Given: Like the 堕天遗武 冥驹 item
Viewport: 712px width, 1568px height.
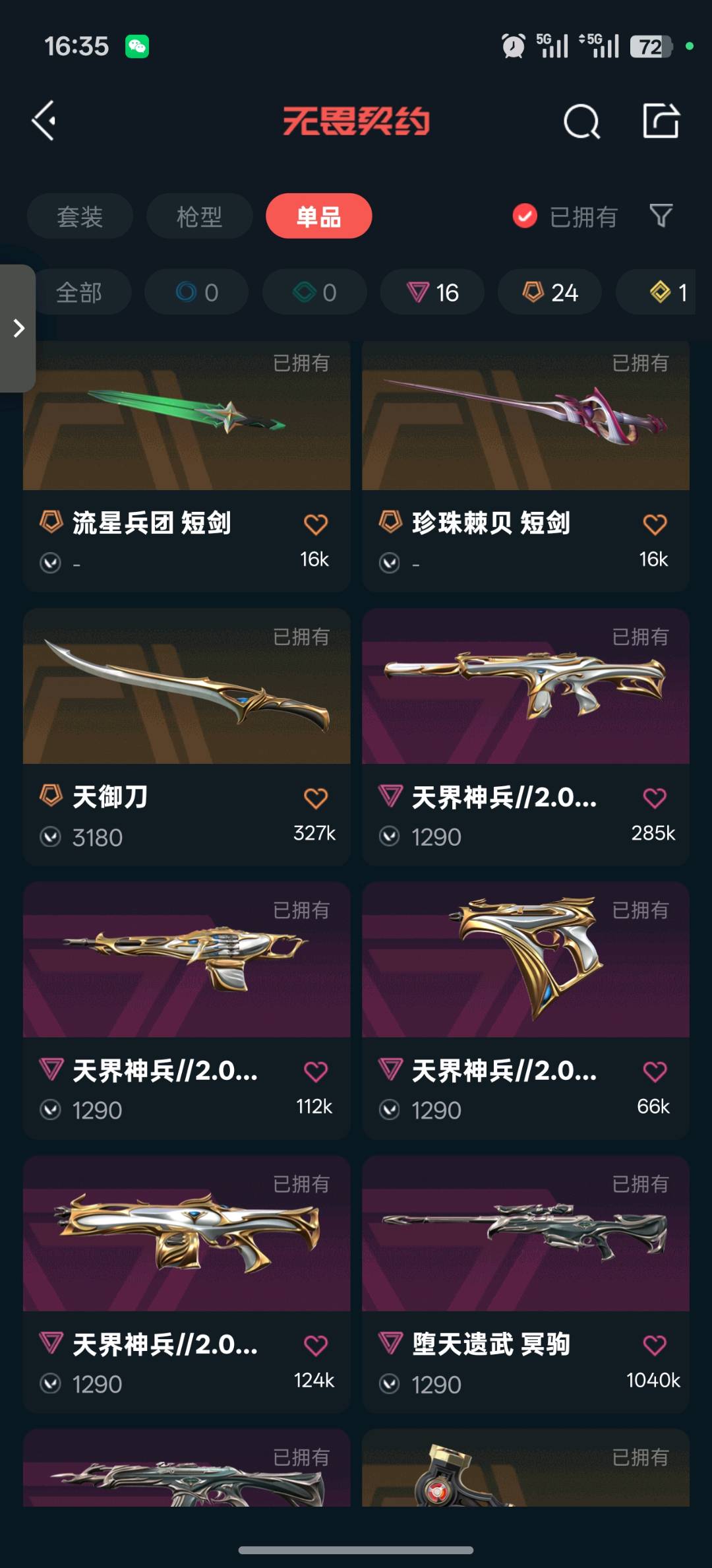Looking at the screenshot, I should click(x=654, y=1345).
